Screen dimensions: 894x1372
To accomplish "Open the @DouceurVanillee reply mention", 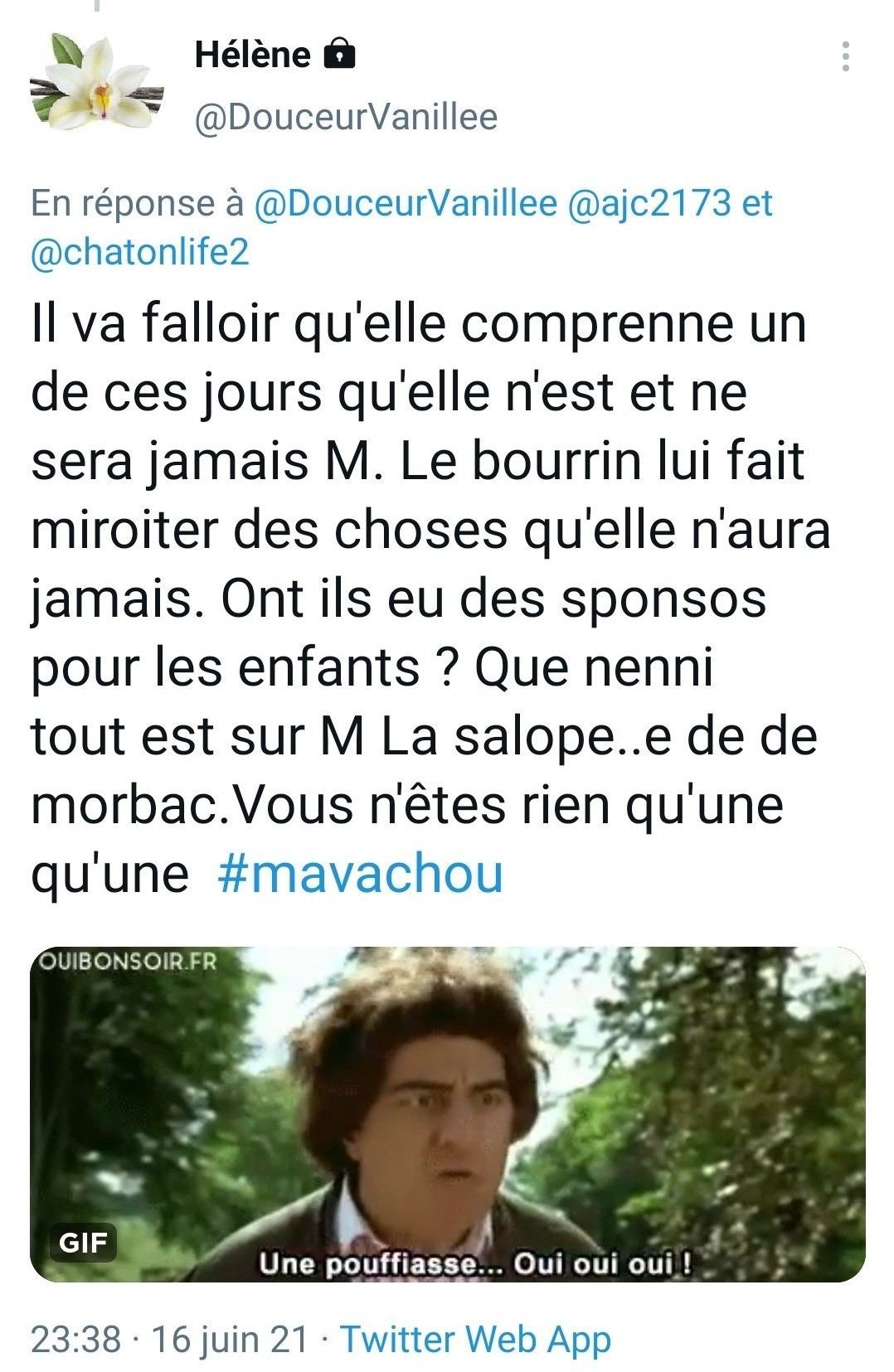I will [x=404, y=204].
